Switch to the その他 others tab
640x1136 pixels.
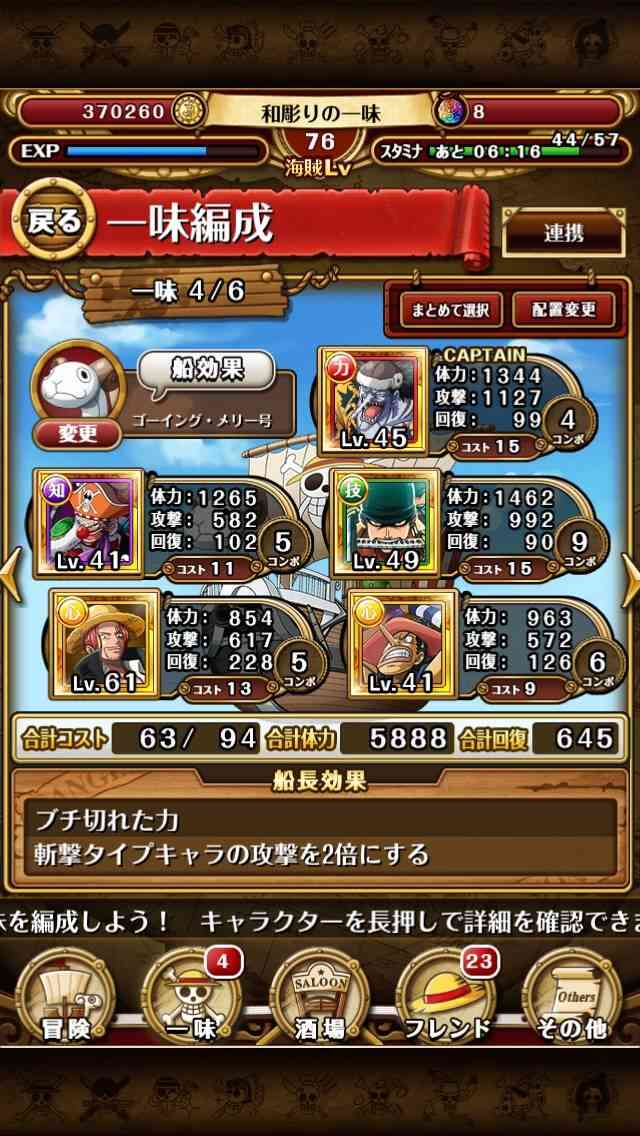573,995
